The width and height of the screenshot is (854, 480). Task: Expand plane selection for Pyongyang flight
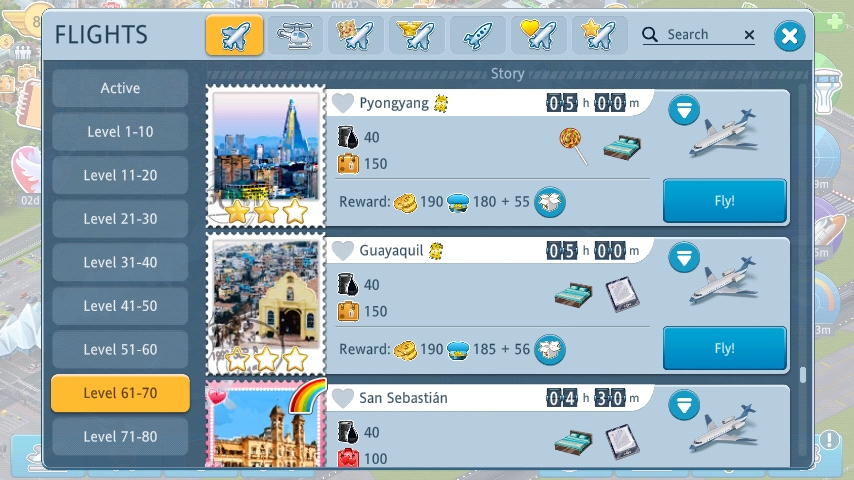[x=684, y=110]
